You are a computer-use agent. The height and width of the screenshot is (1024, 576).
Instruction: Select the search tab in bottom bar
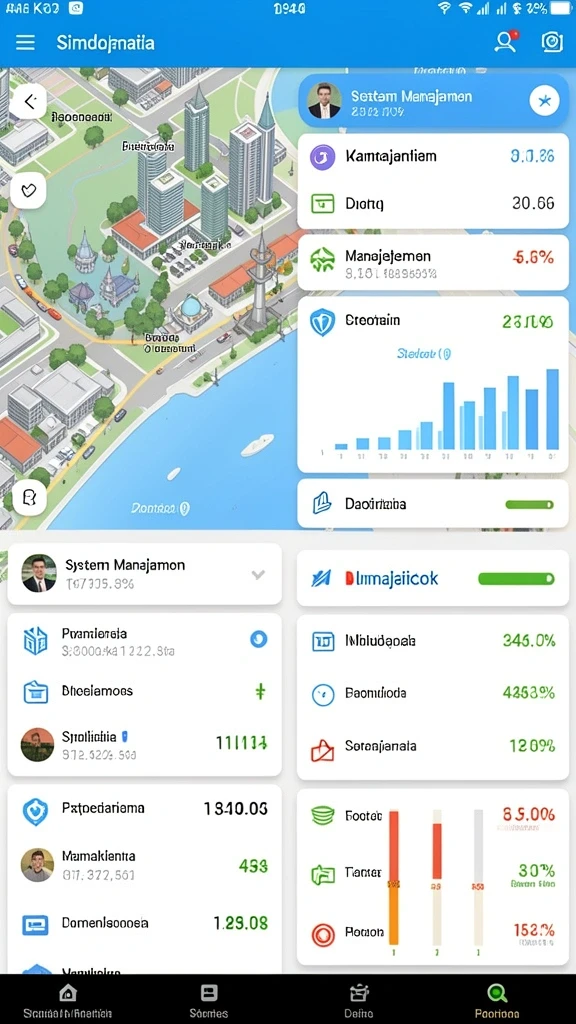pos(498,1000)
